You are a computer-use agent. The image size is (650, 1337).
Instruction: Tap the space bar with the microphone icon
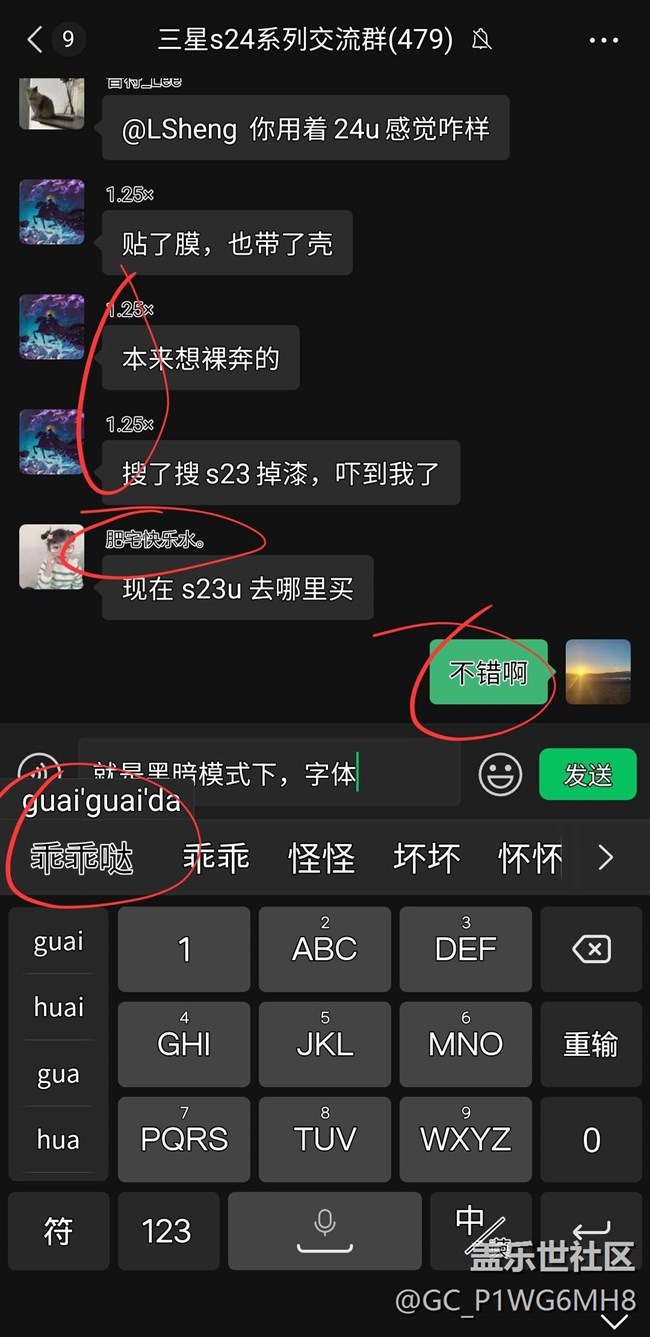[323, 1231]
